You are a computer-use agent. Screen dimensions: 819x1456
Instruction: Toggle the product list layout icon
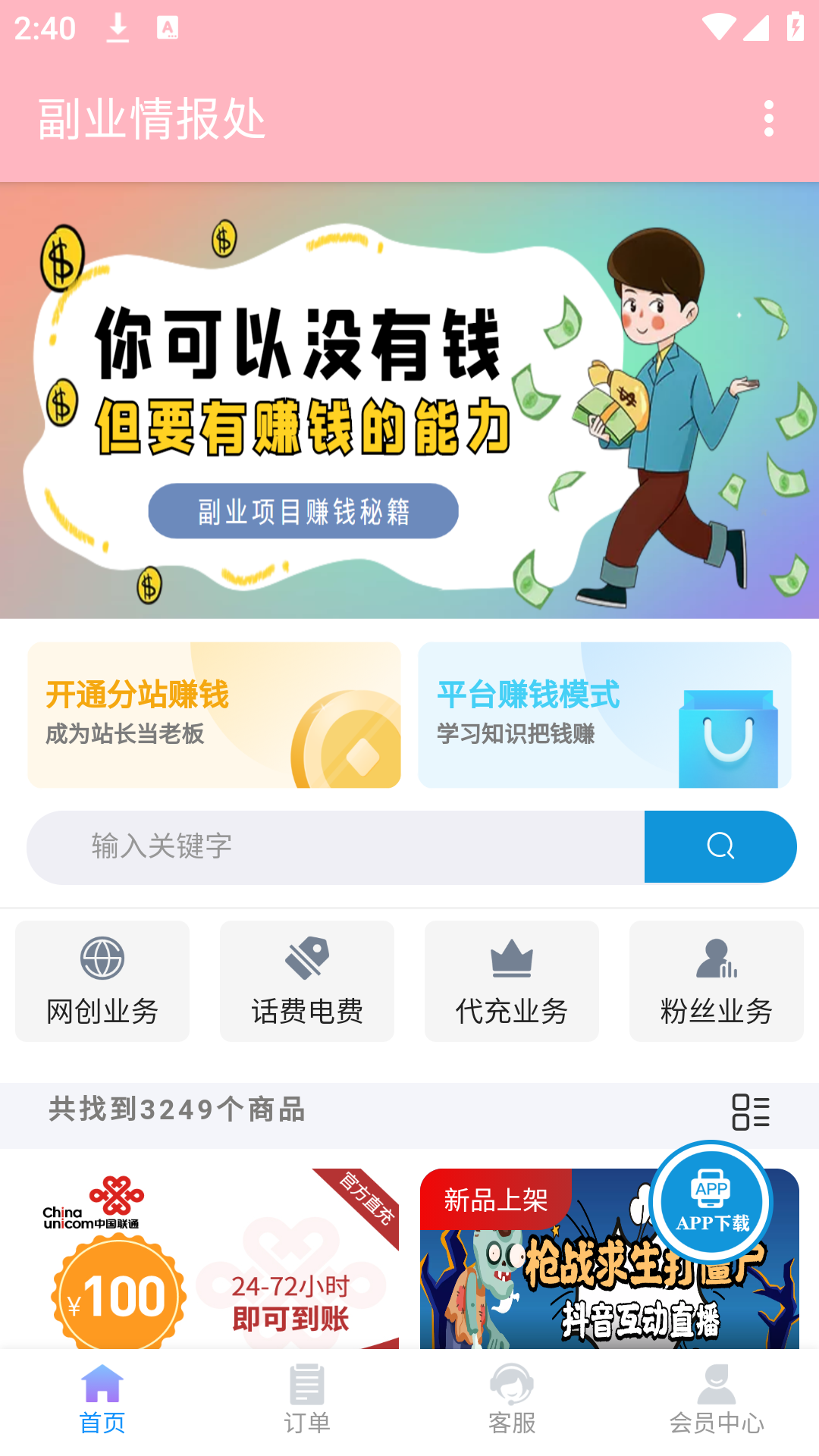pos(750,1112)
